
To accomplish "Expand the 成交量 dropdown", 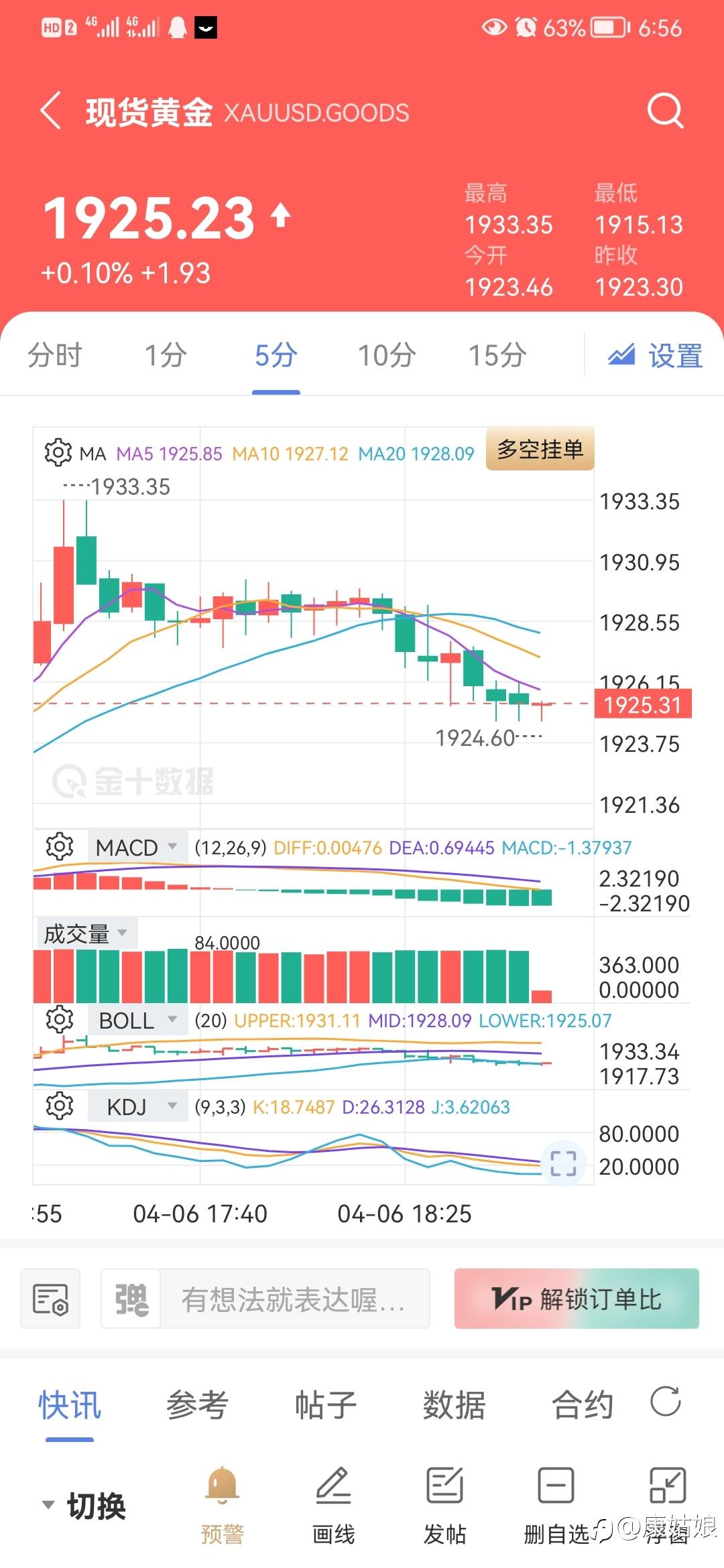I will pos(86,933).
